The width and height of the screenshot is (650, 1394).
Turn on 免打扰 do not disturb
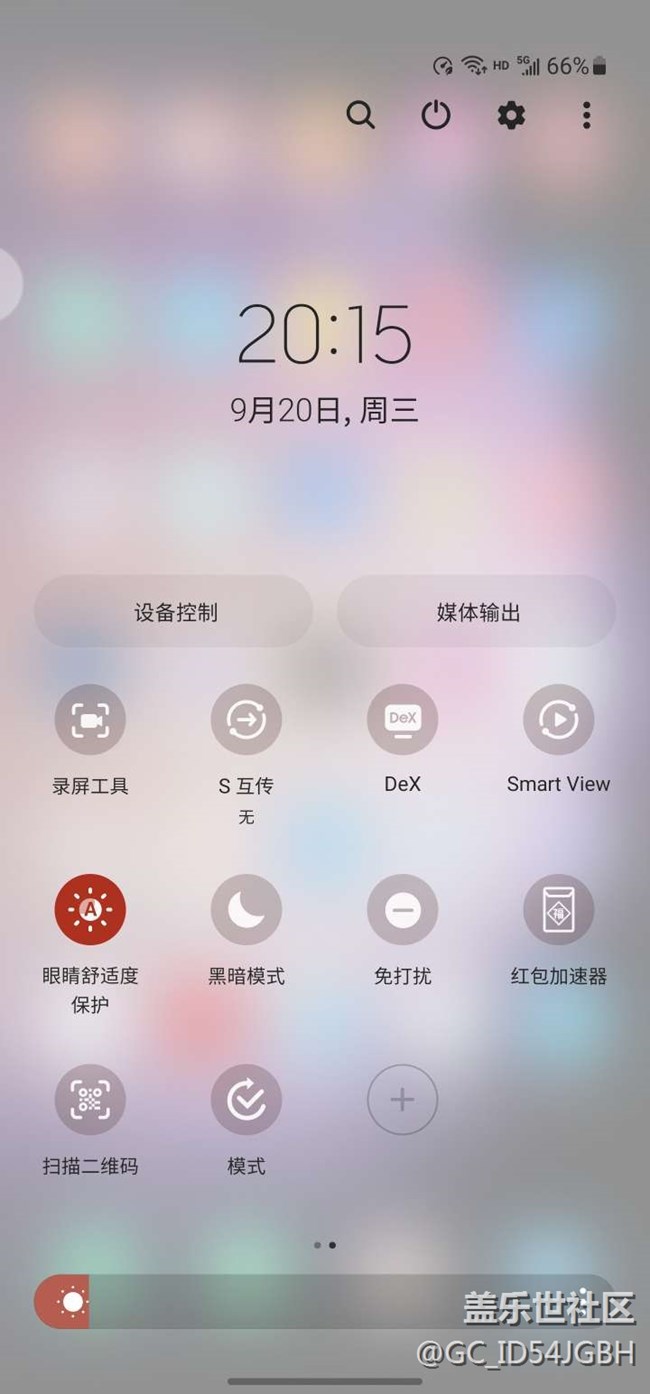pos(402,909)
